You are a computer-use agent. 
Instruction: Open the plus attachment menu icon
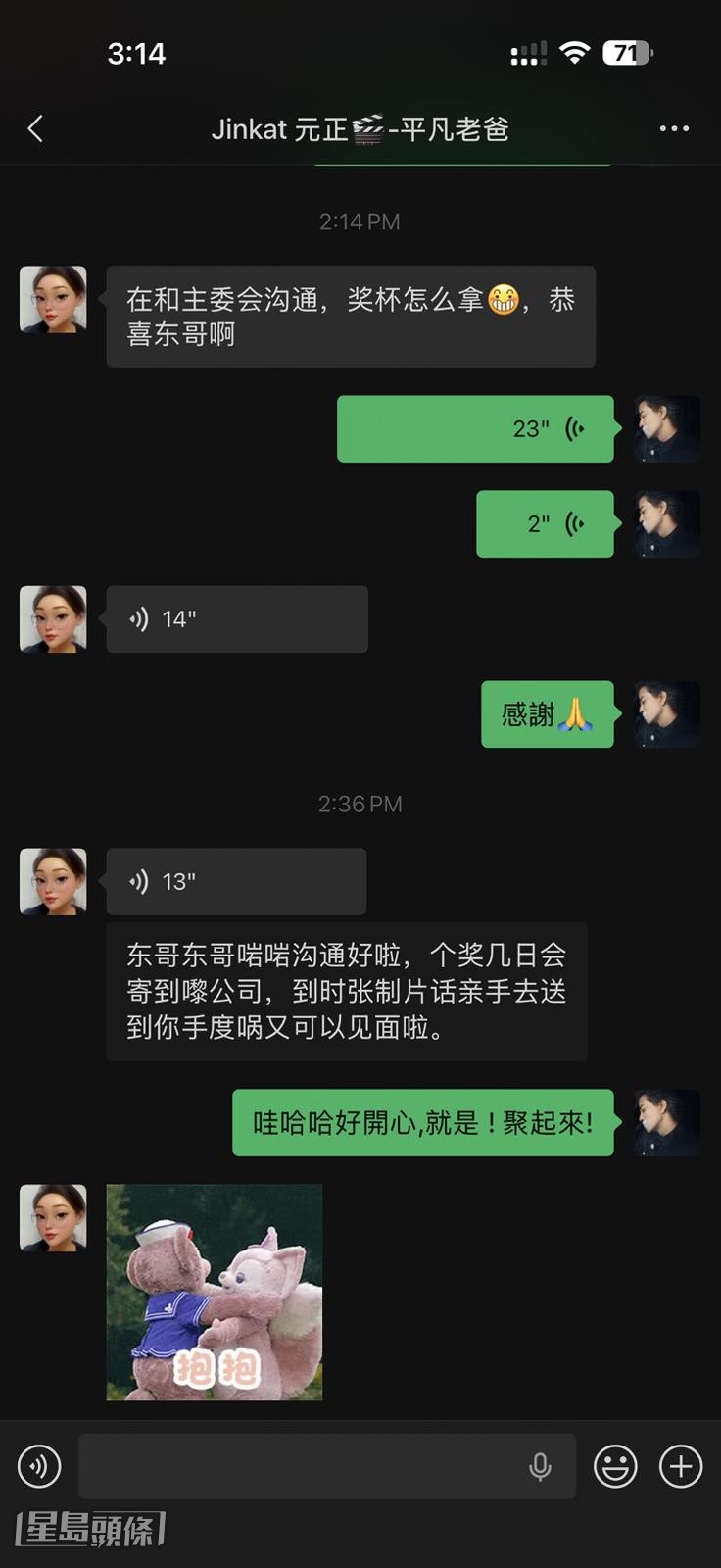(681, 1467)
